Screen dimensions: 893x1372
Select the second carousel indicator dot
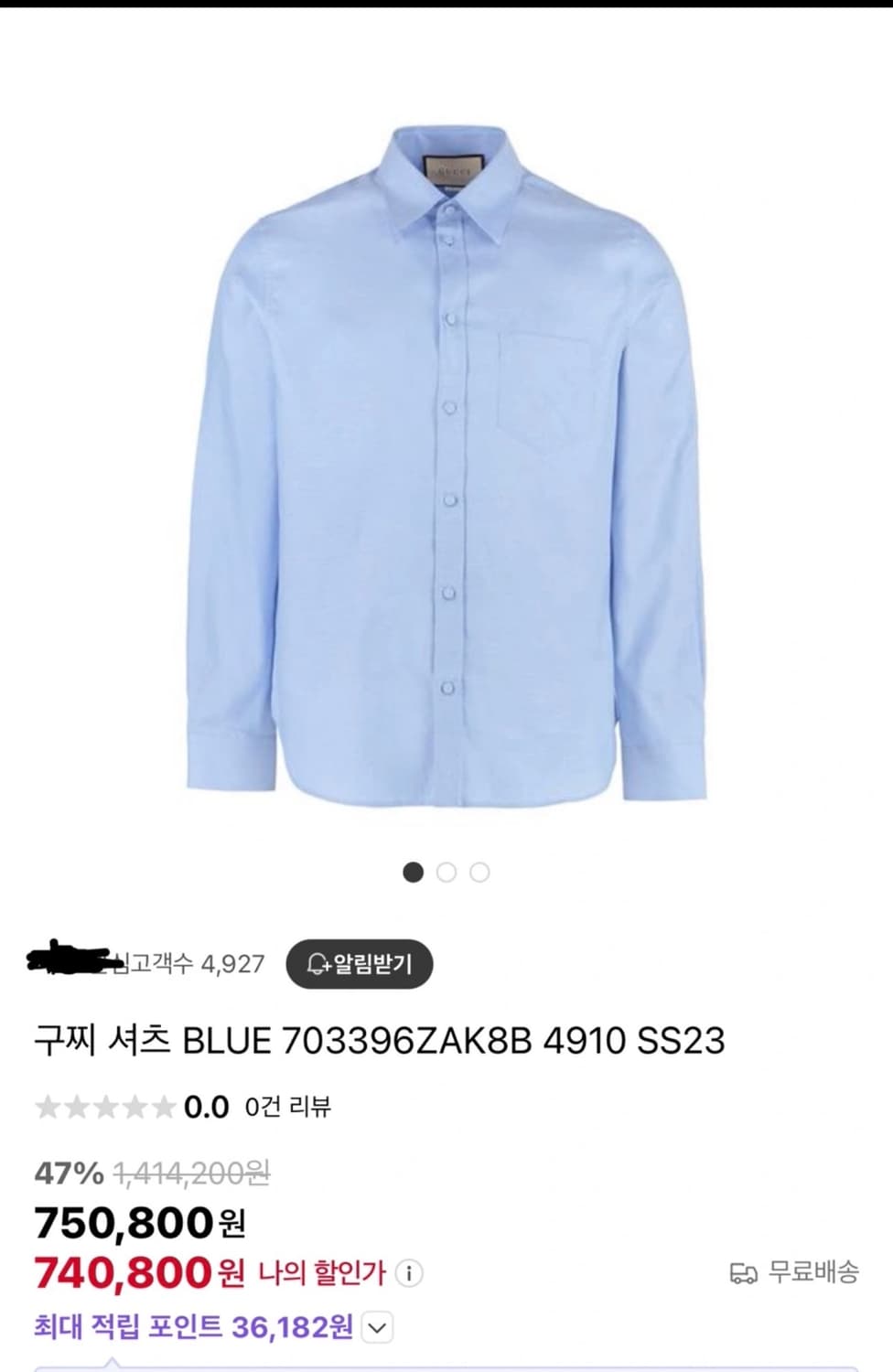click(x=446, y=873)
